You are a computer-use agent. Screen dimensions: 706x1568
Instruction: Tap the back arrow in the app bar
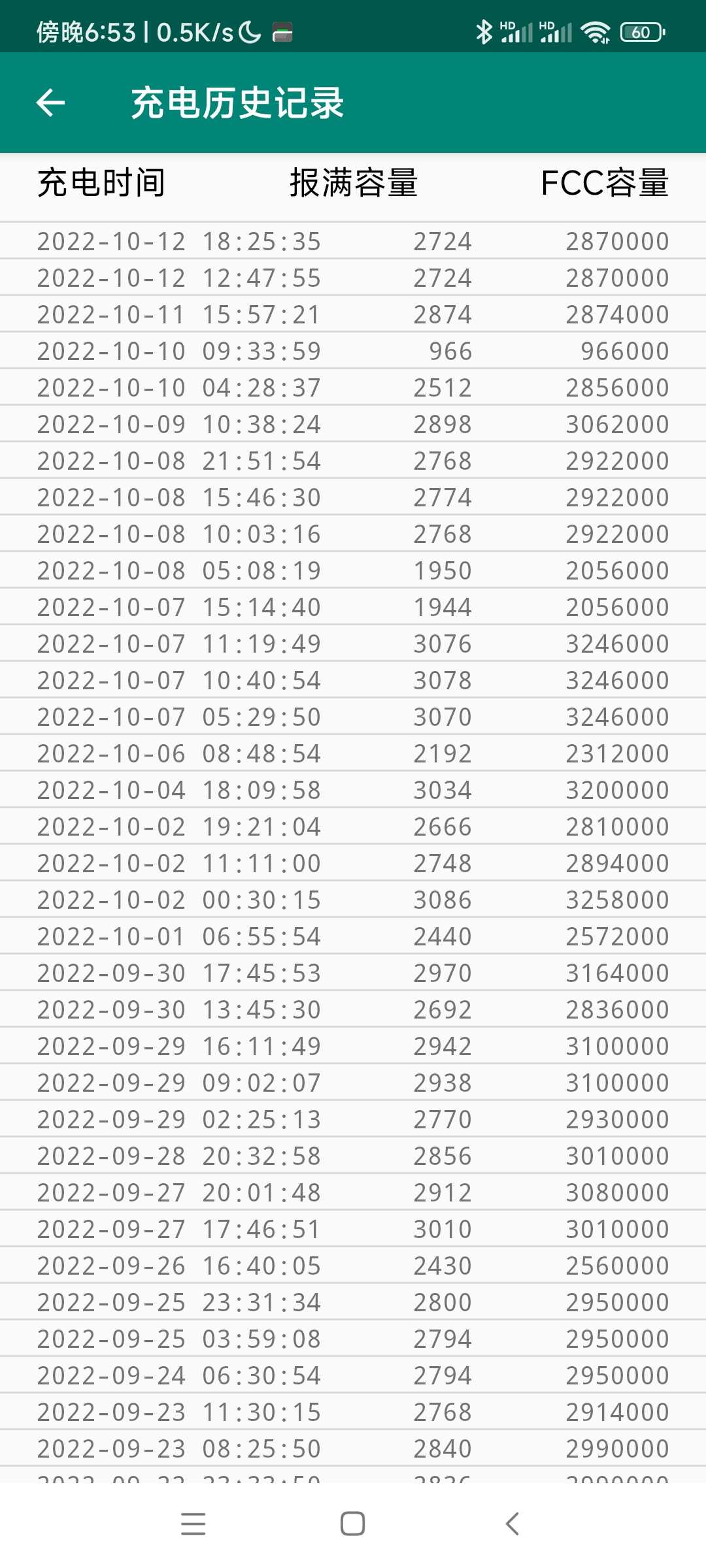point(50,103)
